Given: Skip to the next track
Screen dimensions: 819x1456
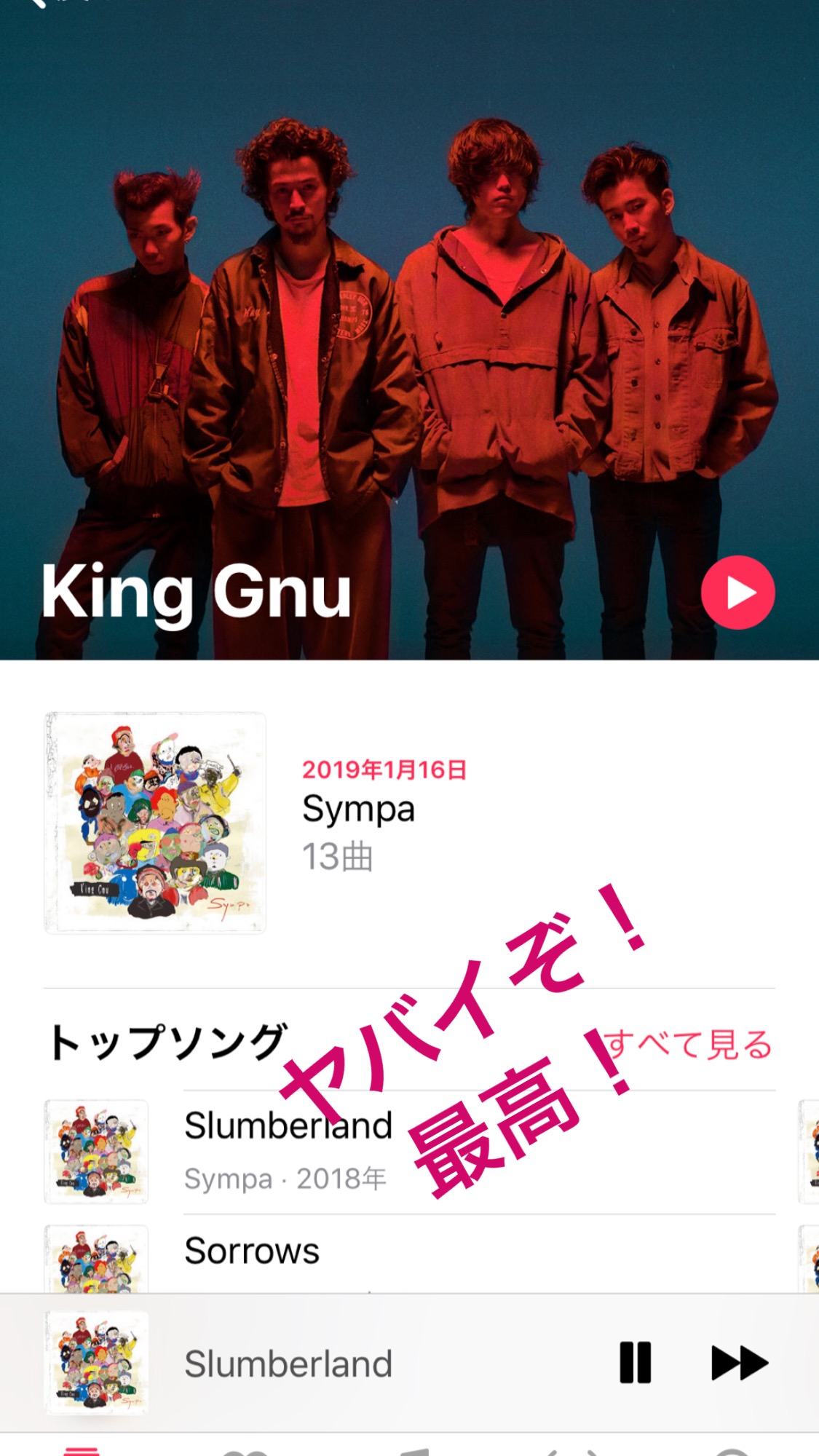Looking at the screenshot, I should coord(738,1363).
